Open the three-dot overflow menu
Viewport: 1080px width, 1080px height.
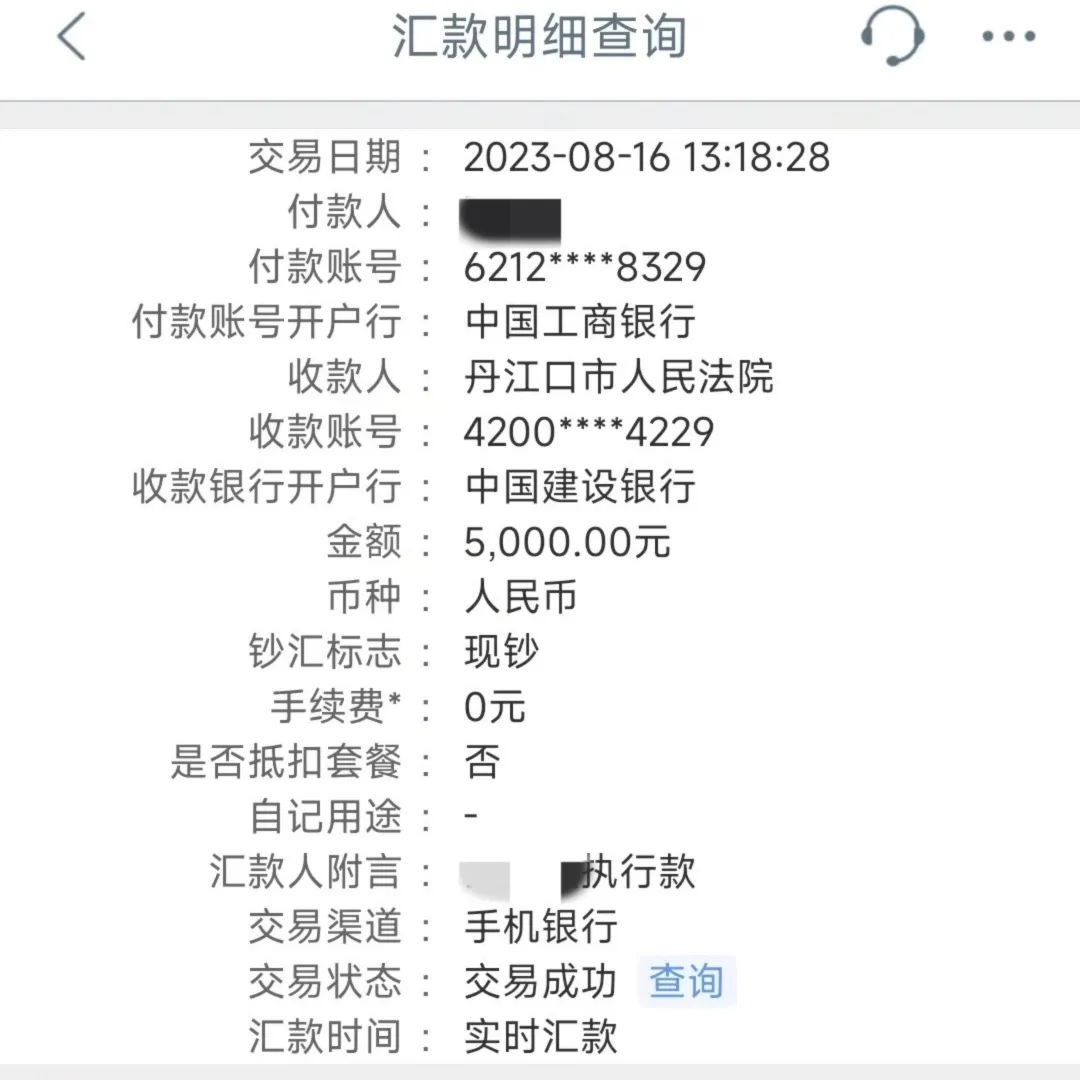[x=1009, y=37]
